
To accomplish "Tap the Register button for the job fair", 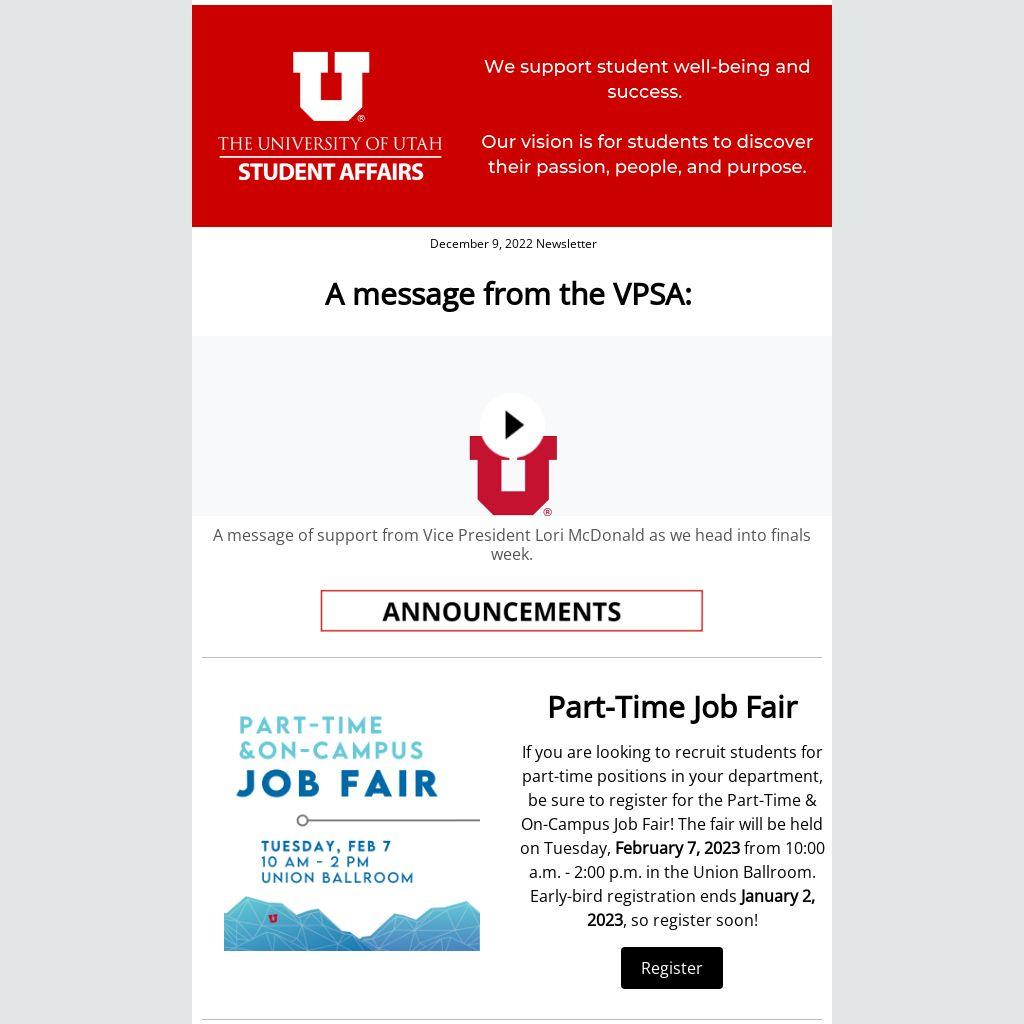I will pos(671,968).
